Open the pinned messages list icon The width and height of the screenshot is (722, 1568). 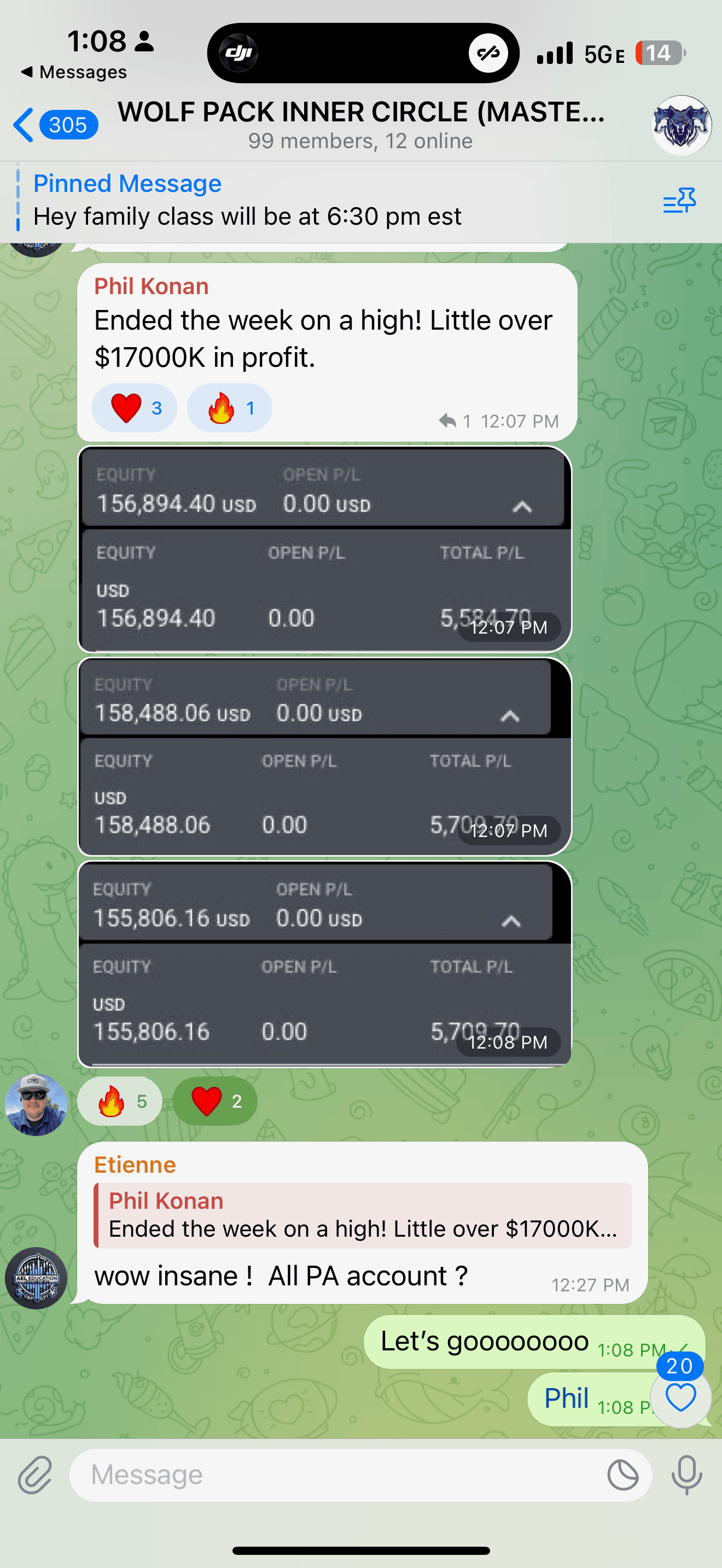coord(679,201)
